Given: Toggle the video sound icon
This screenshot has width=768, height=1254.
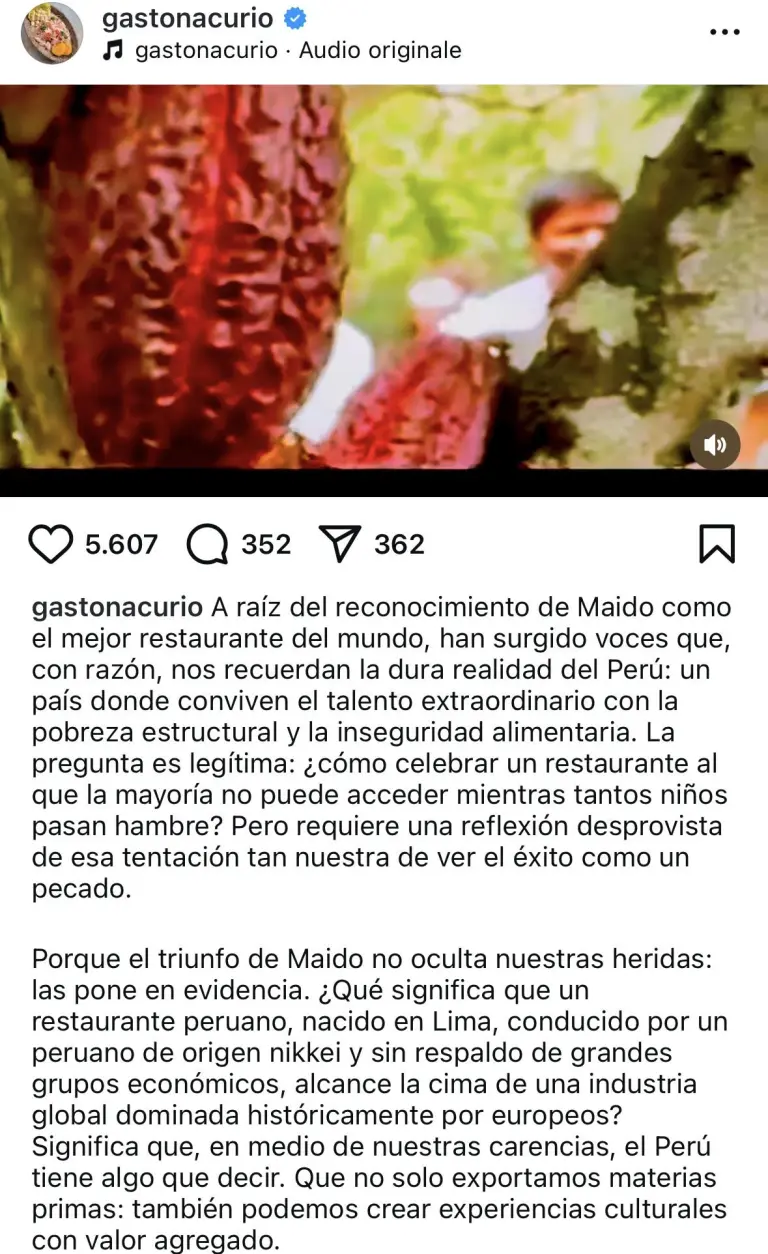Looking at the screenshot, I should point(715,445).
